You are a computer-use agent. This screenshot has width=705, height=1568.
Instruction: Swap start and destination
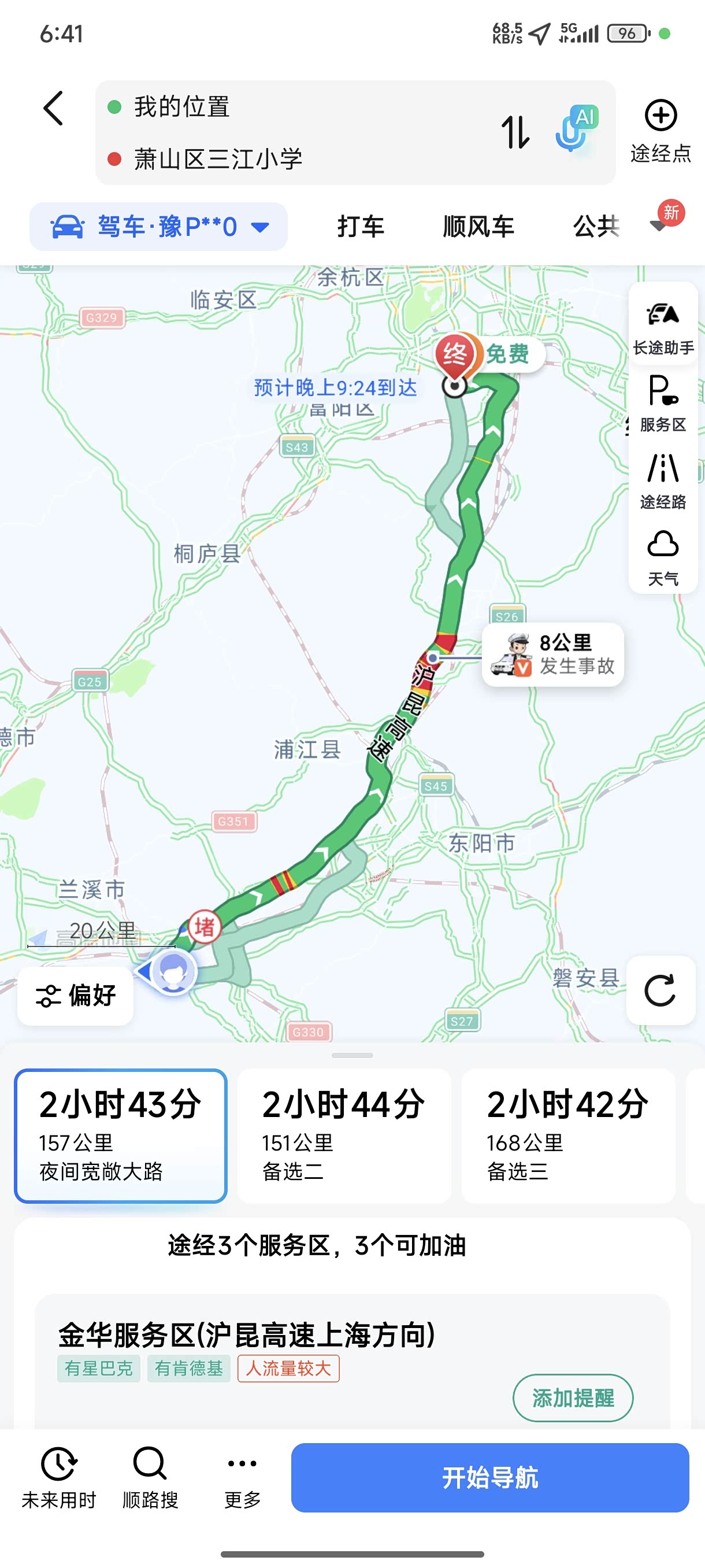click(515, 132)
